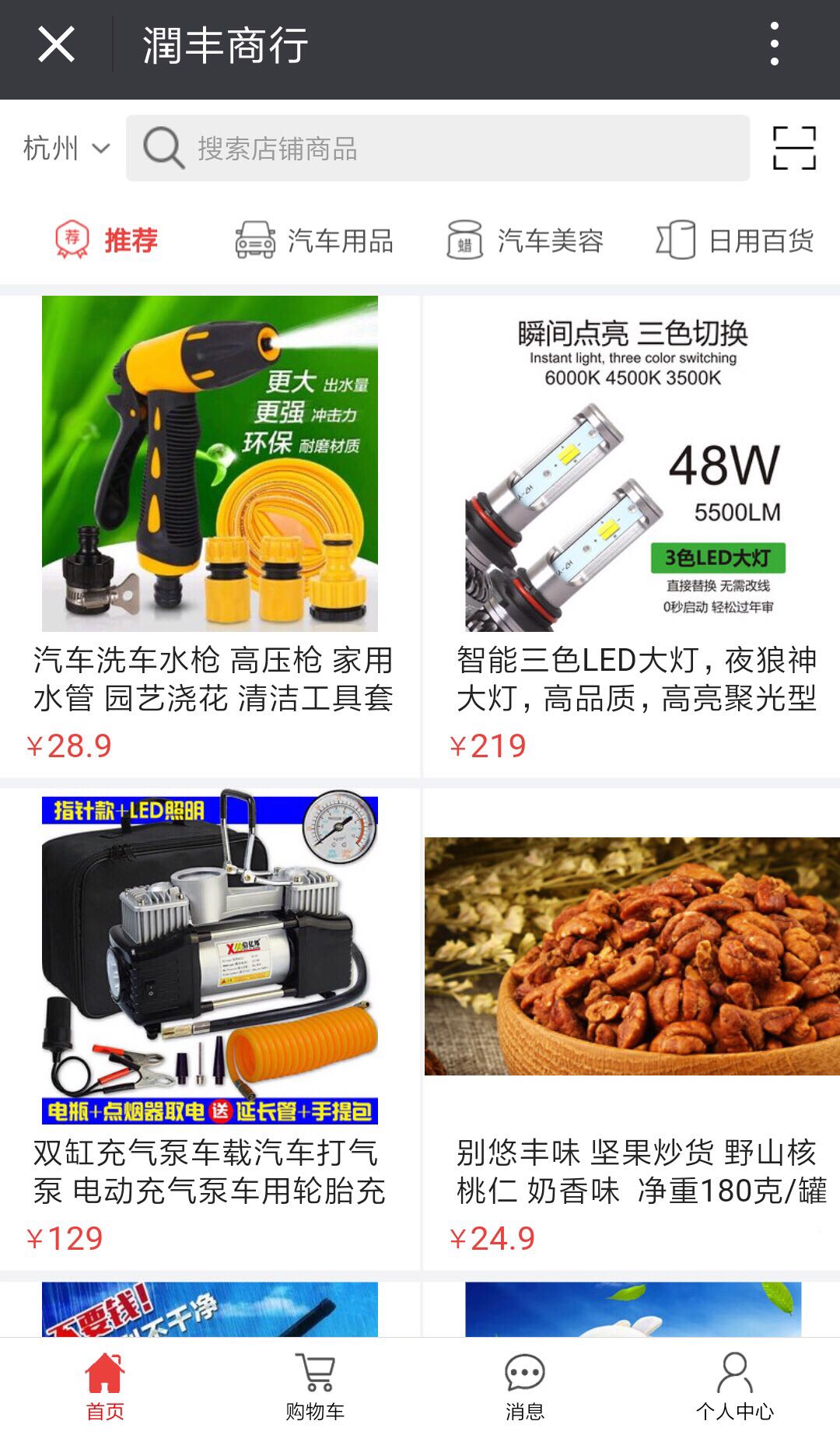Go to the 首页 tab

click(x=105, y=1387)
